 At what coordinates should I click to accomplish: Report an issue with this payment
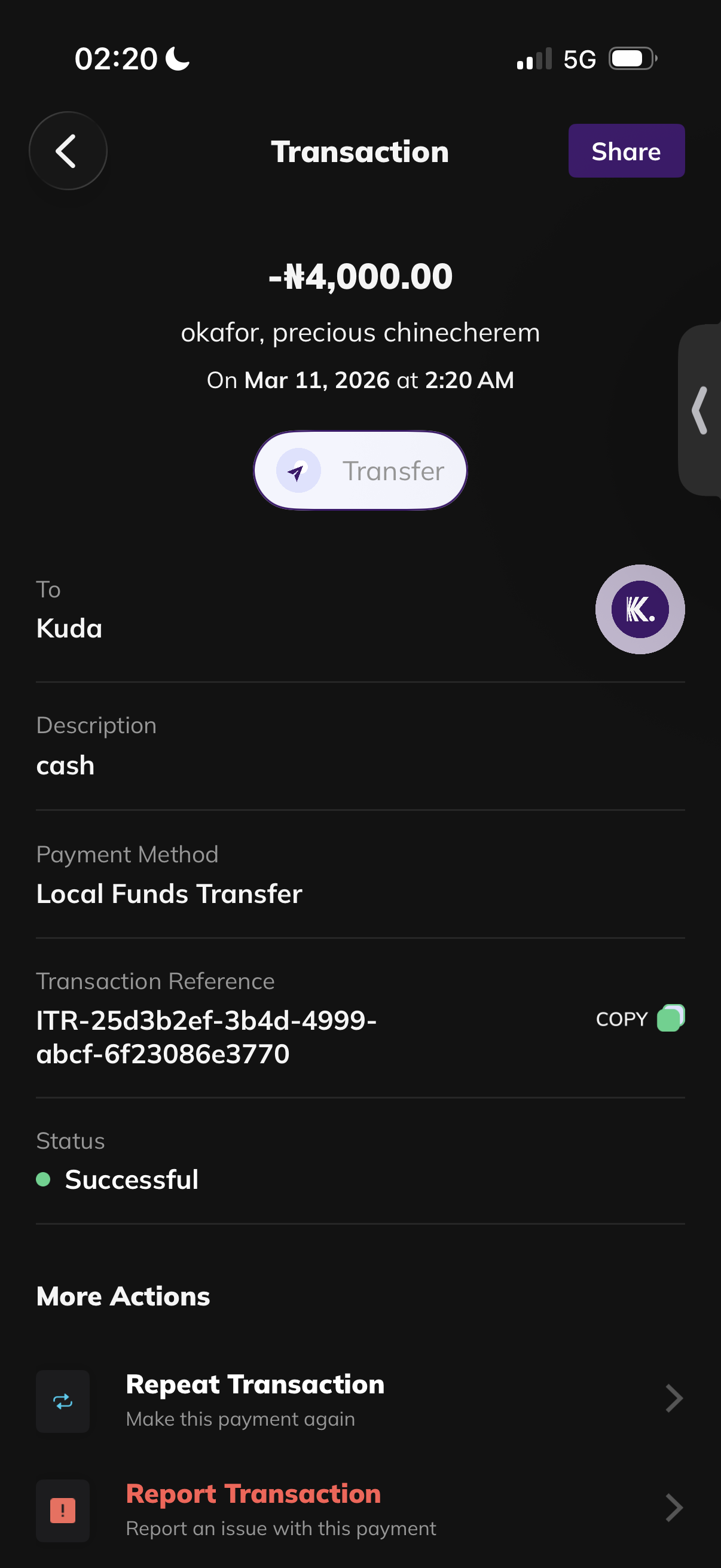pos(360,1509)
